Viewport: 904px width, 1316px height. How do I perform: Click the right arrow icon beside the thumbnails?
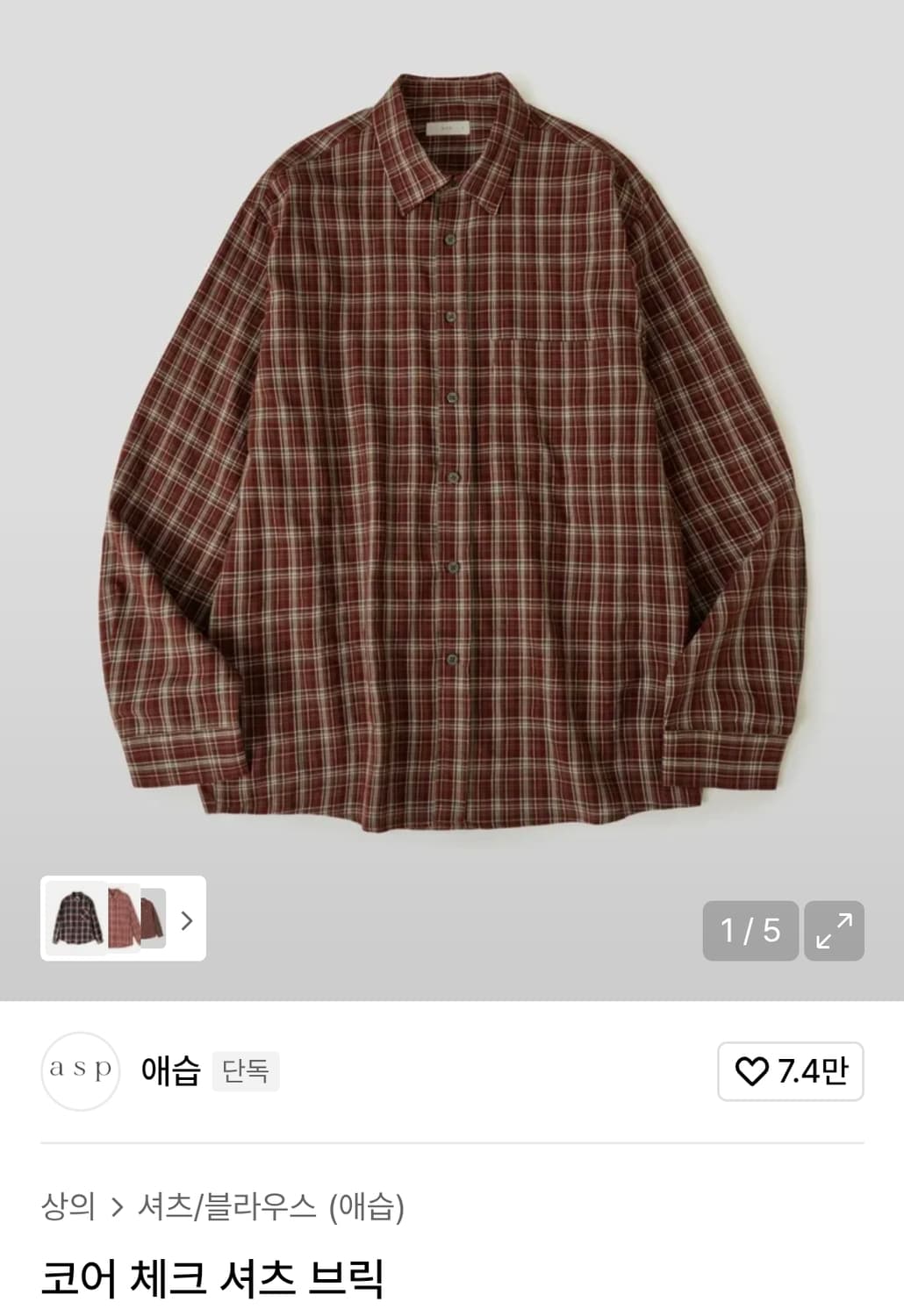click(x=187, y=921)
